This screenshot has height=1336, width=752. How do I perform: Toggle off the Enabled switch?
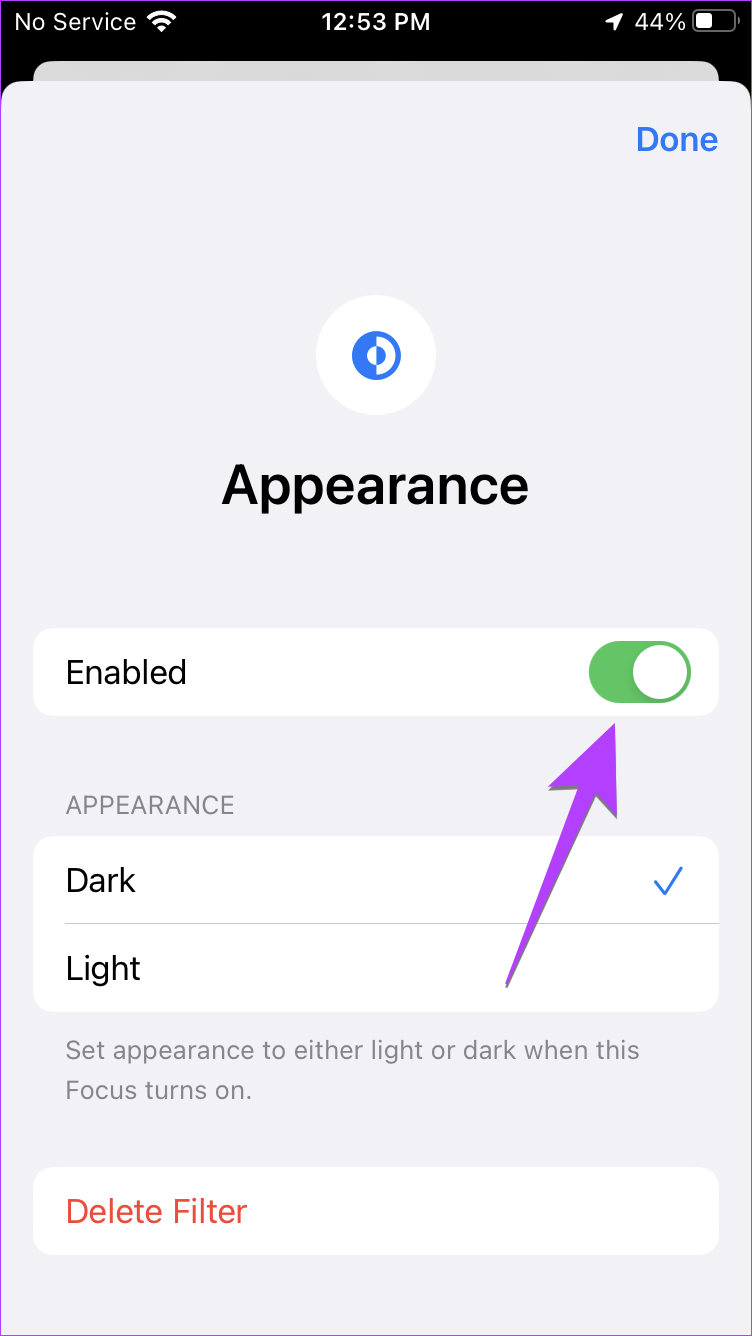click(x=640, y=672)
